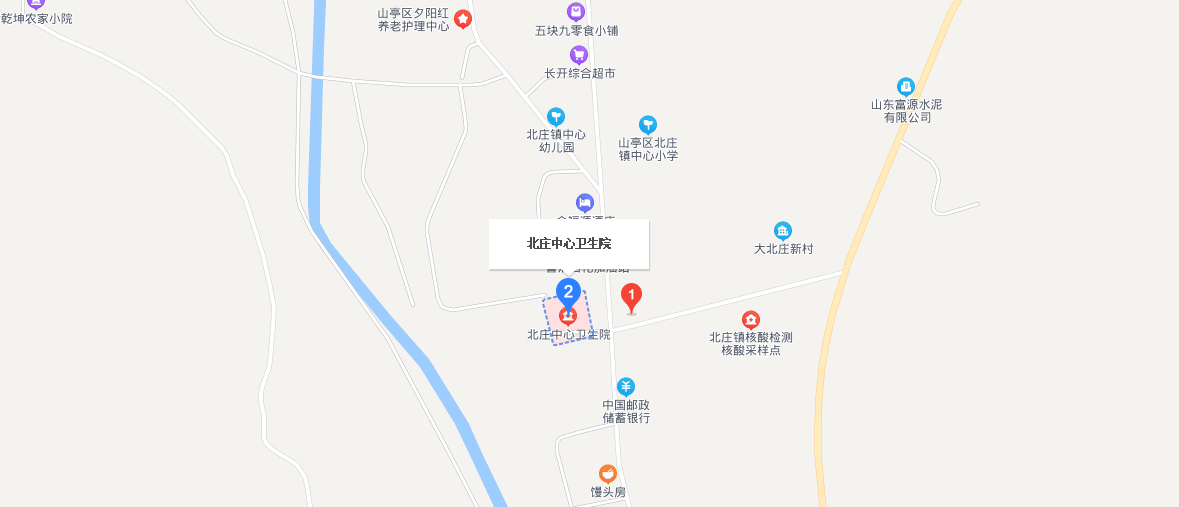Select the 中国邮政储蓄银行 bank icon
The image size is (1179, 507).
point(626,387)
